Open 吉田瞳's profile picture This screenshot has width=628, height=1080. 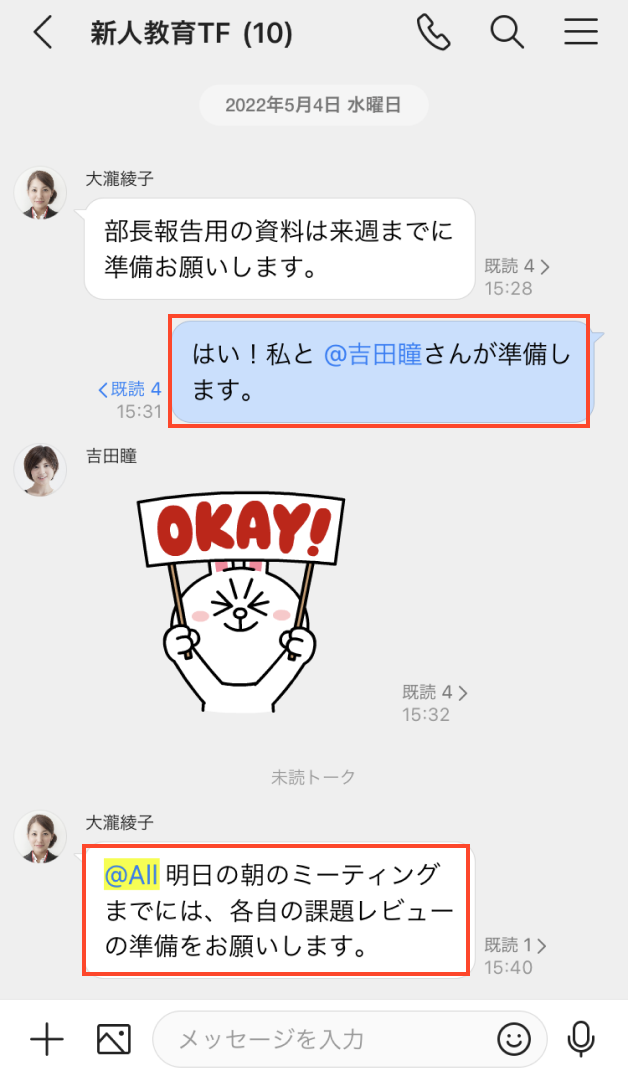(x=40, y=469)
